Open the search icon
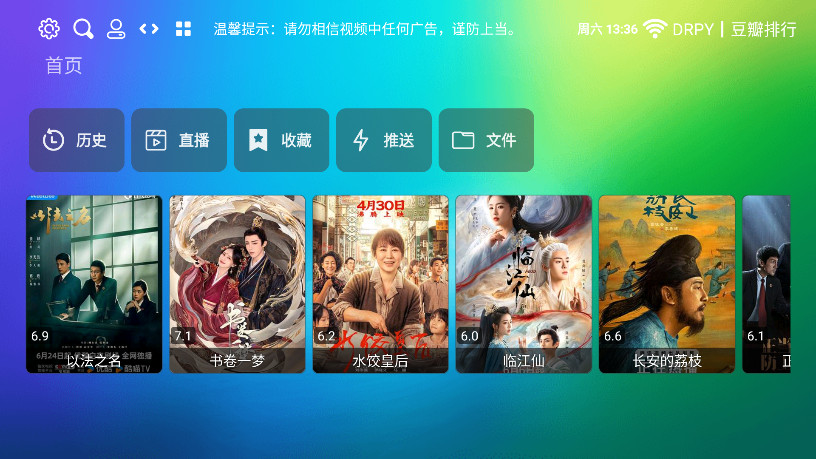 (83, 29)
